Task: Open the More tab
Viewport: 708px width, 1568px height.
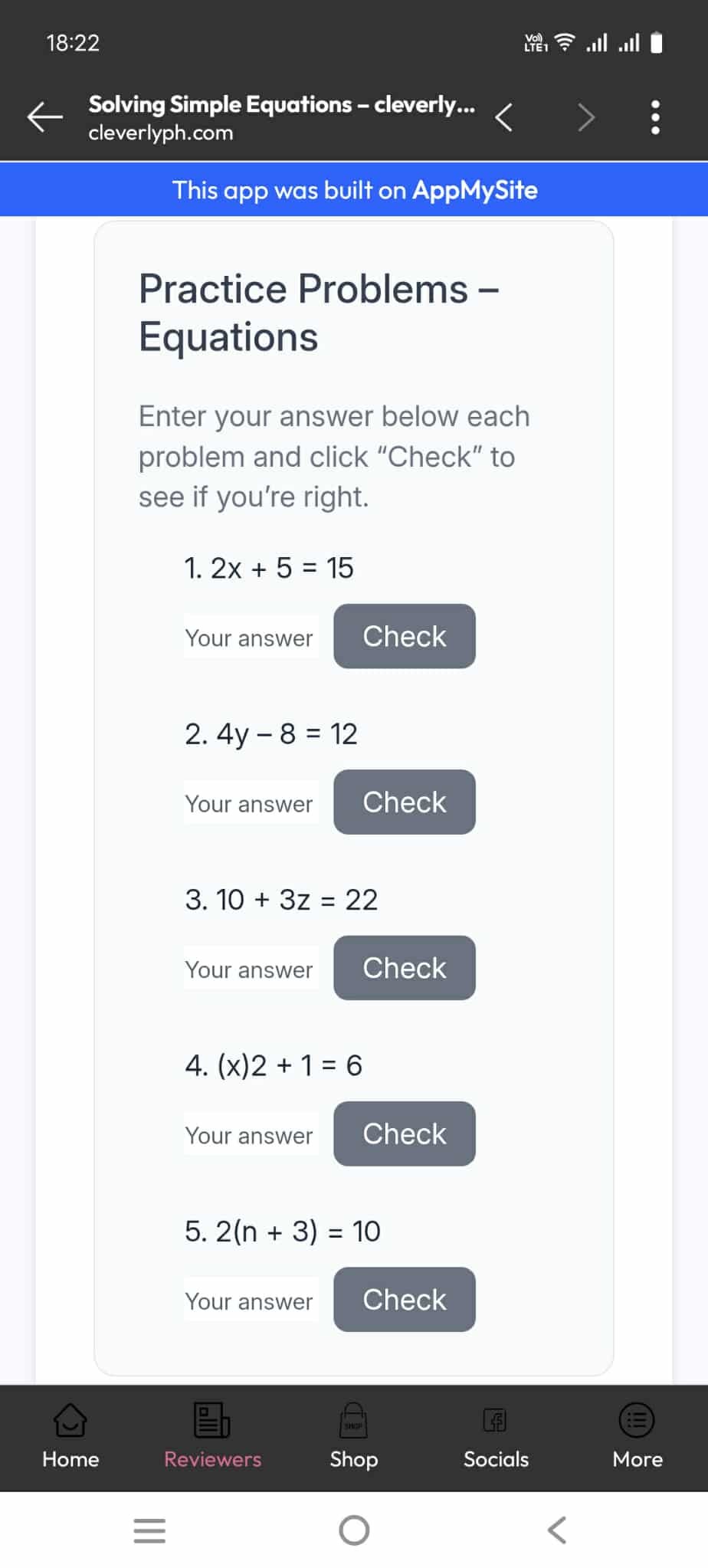Action: [637, 1436]
